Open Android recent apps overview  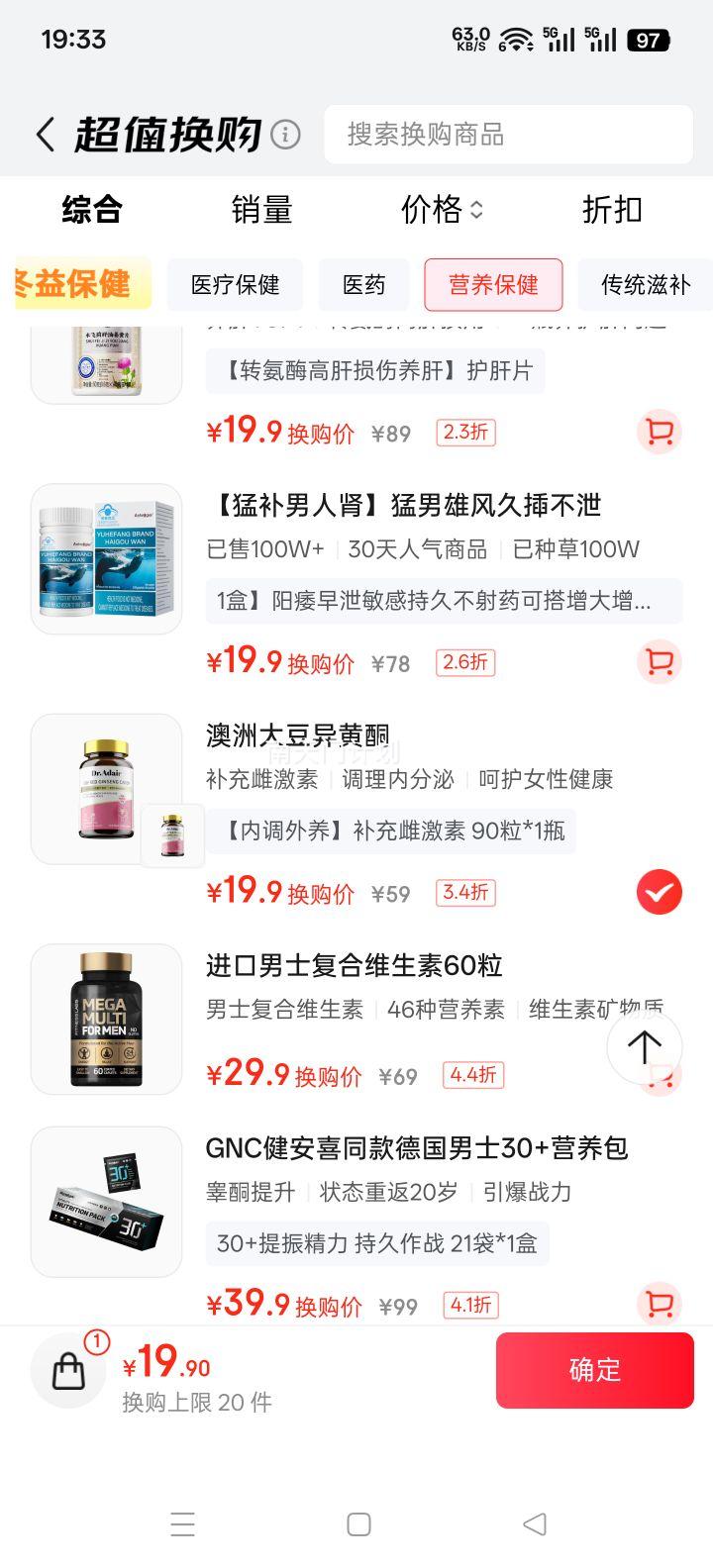coord(183,1525)
